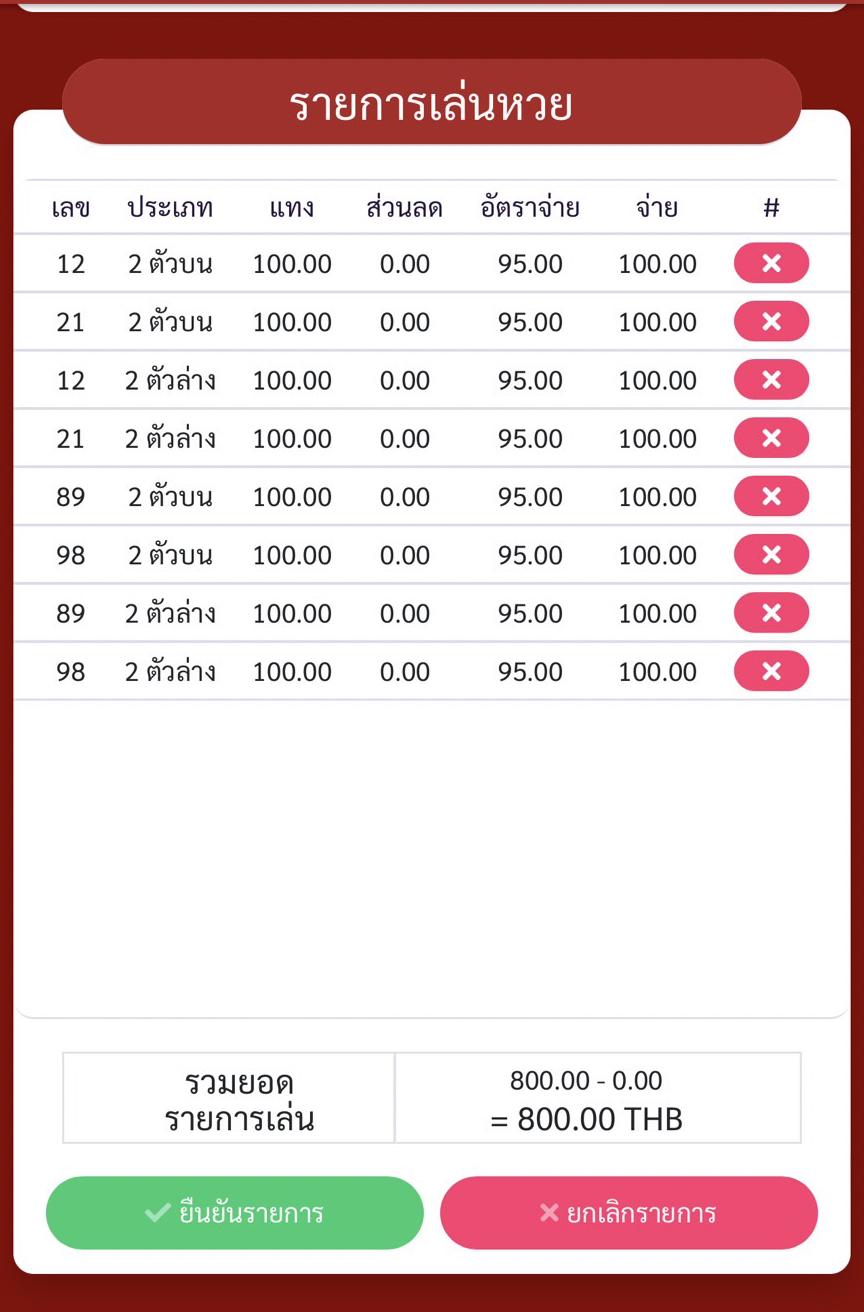Image resolution: width=864 pixels, height=1312 pixels.
Task: Delete the 98 2 ตัวล่าง row
Action: pyautogui.click(x=771, y=670)
